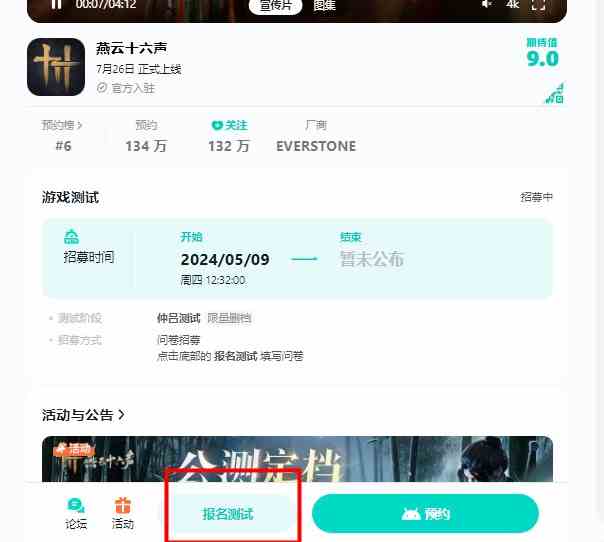This screenshot has height=542, width=604.
Task: Pause the trailer video
Action: click(56, 5)
